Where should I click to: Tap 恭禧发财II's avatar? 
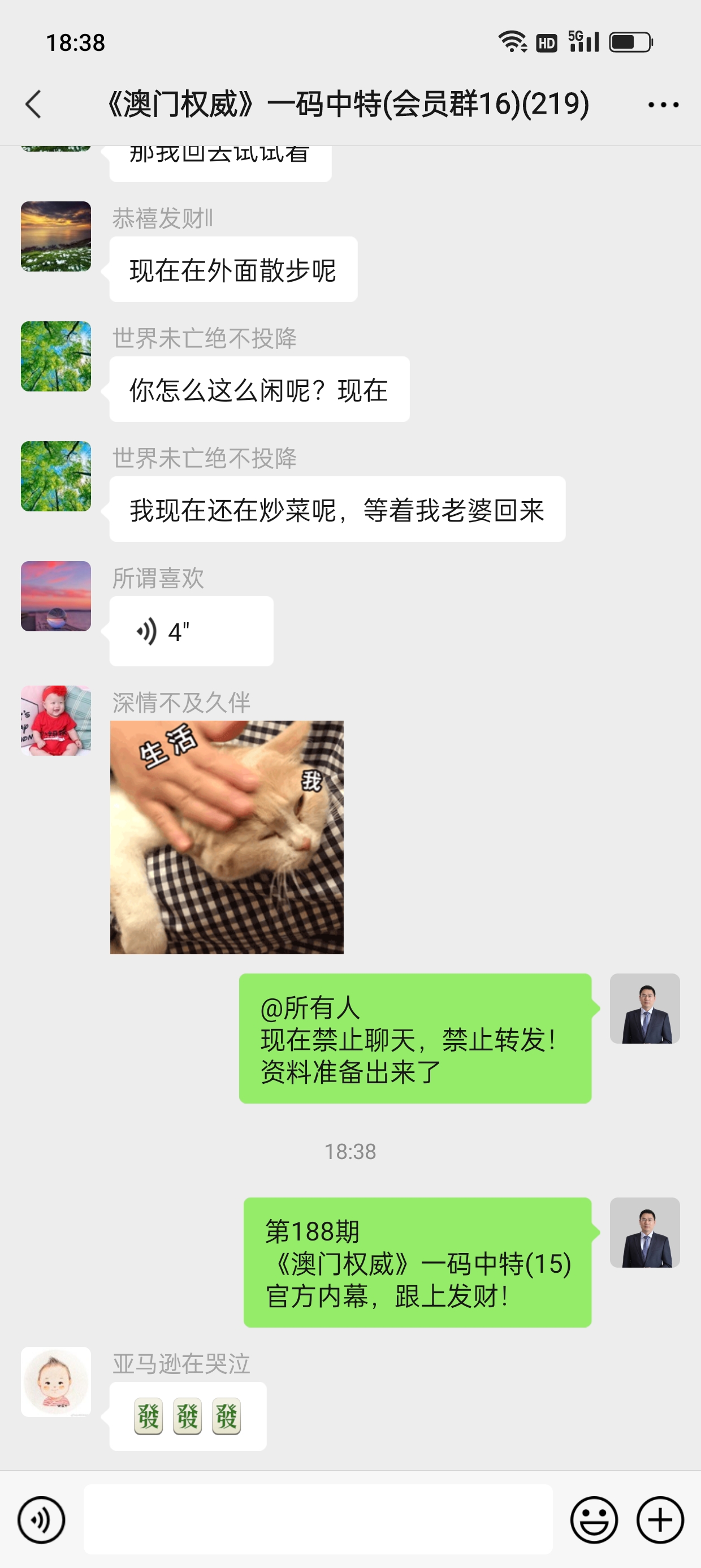click(x=56, y=236)
